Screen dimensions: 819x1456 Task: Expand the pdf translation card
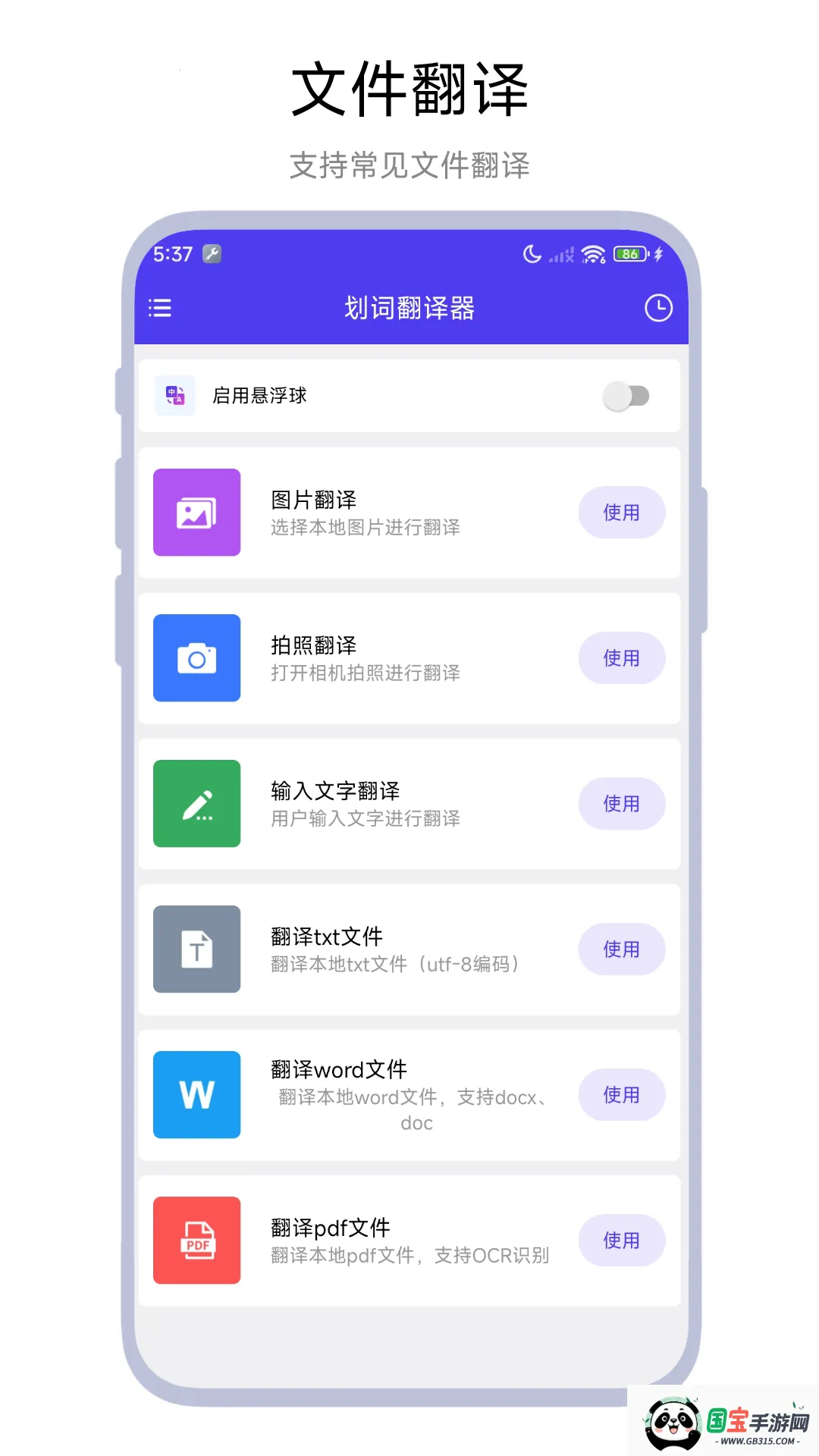click(x=409, y=1240)
